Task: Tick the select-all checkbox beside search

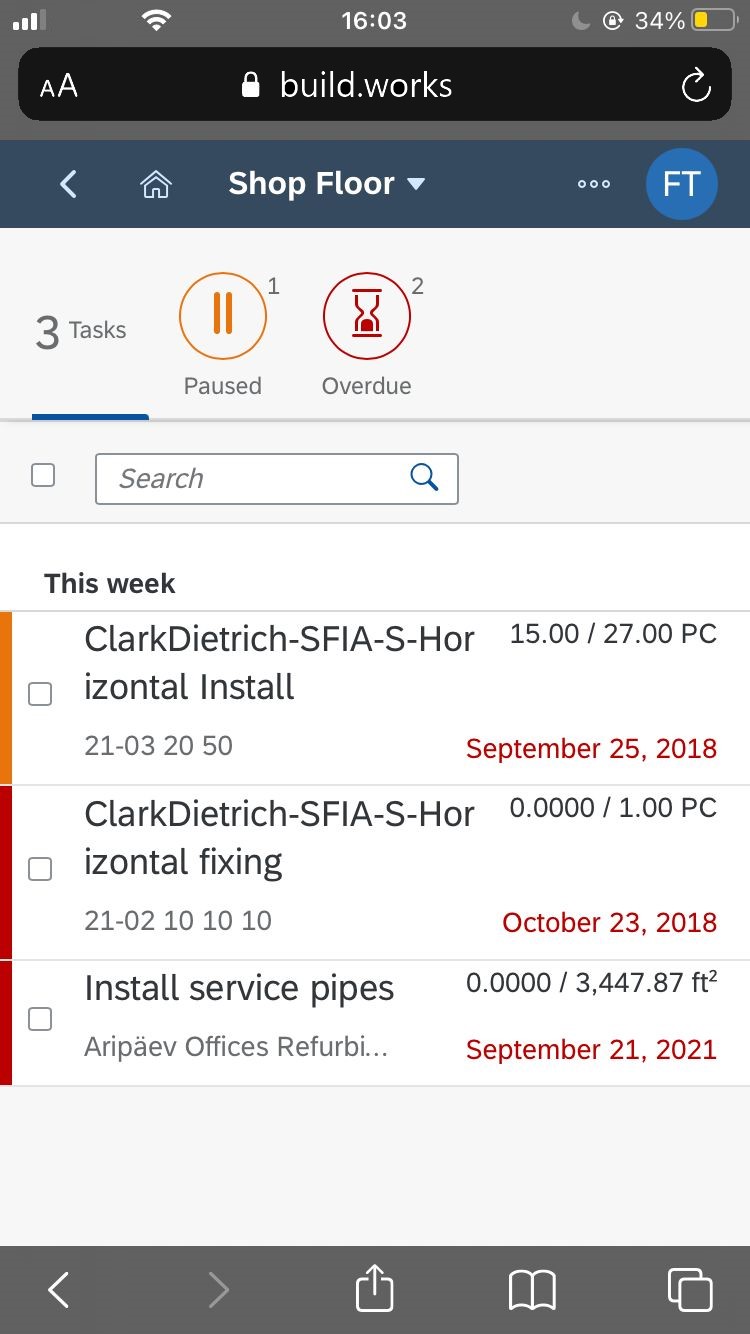Action: click(x=43, y=475)
